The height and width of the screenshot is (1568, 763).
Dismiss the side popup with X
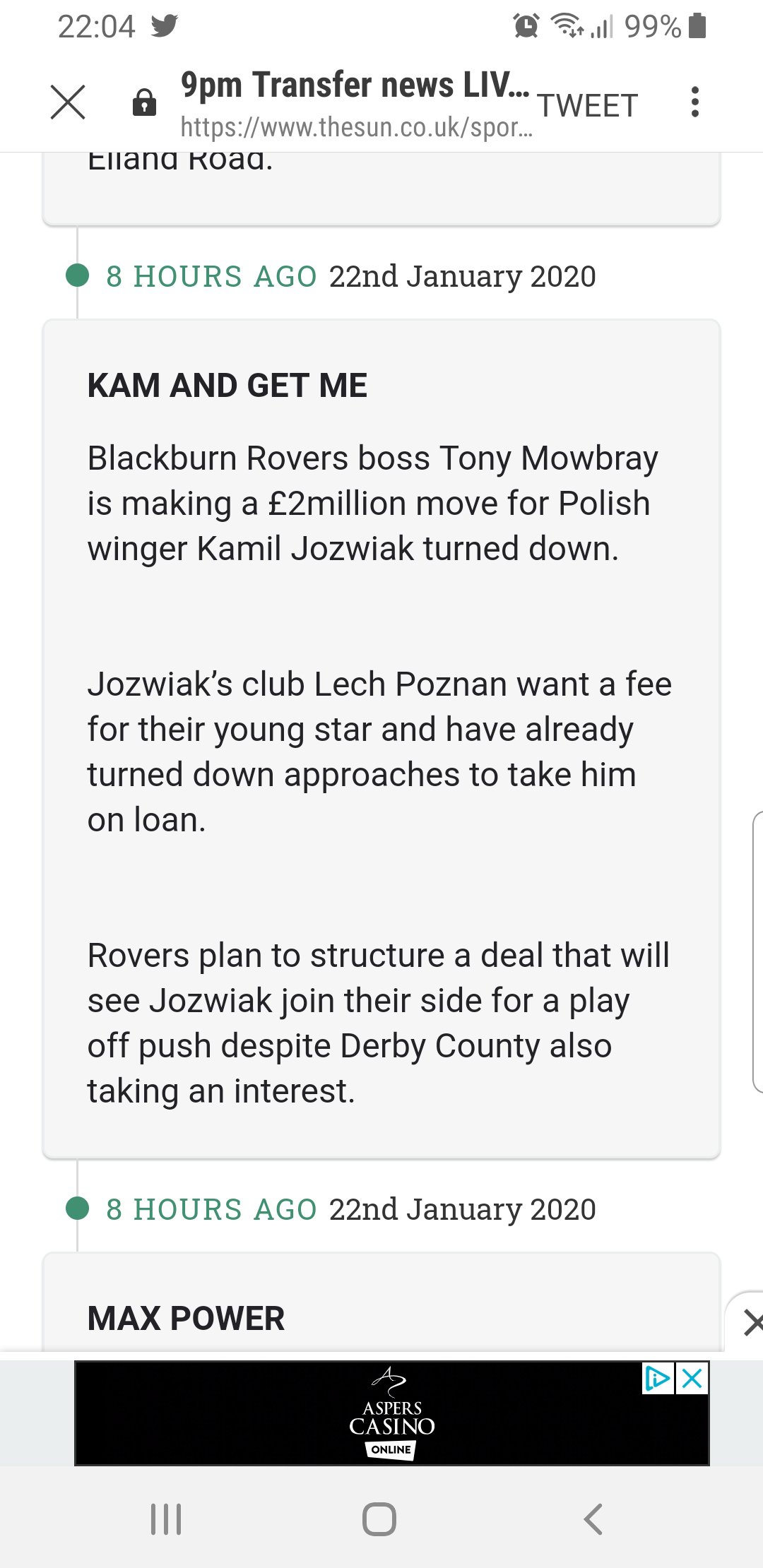click(752, 1322)
